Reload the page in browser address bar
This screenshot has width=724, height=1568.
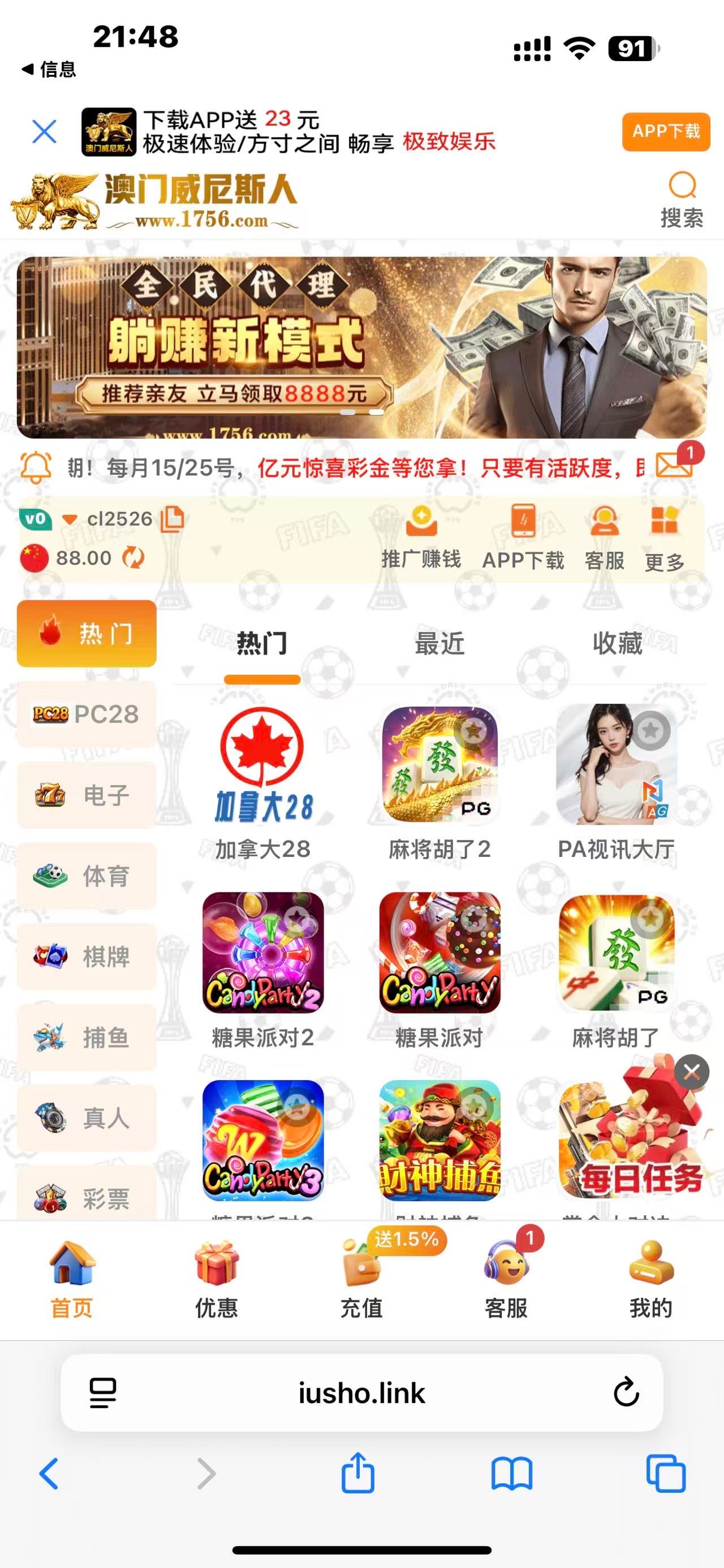[x=626, y=1393]
